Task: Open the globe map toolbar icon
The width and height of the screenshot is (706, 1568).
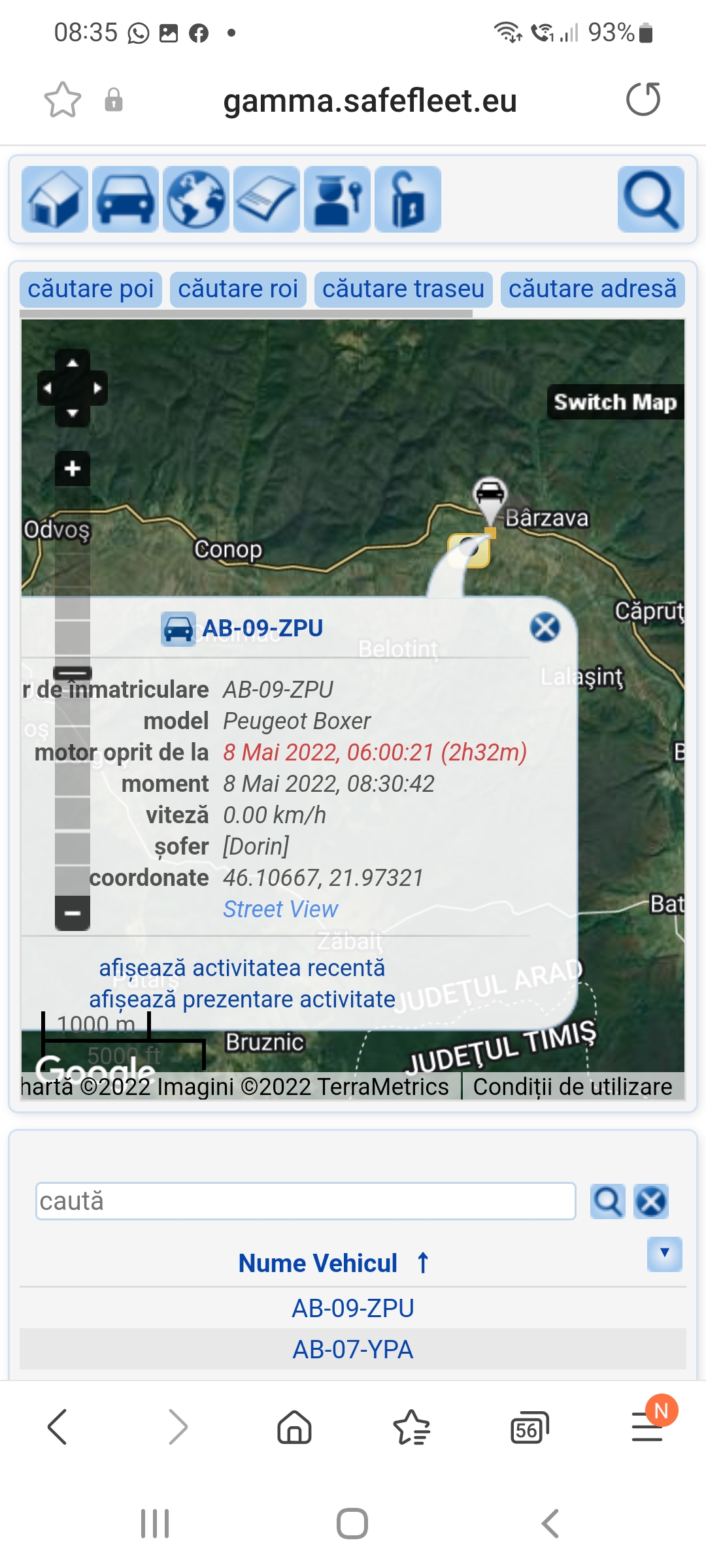Action: tap(196, 199)
